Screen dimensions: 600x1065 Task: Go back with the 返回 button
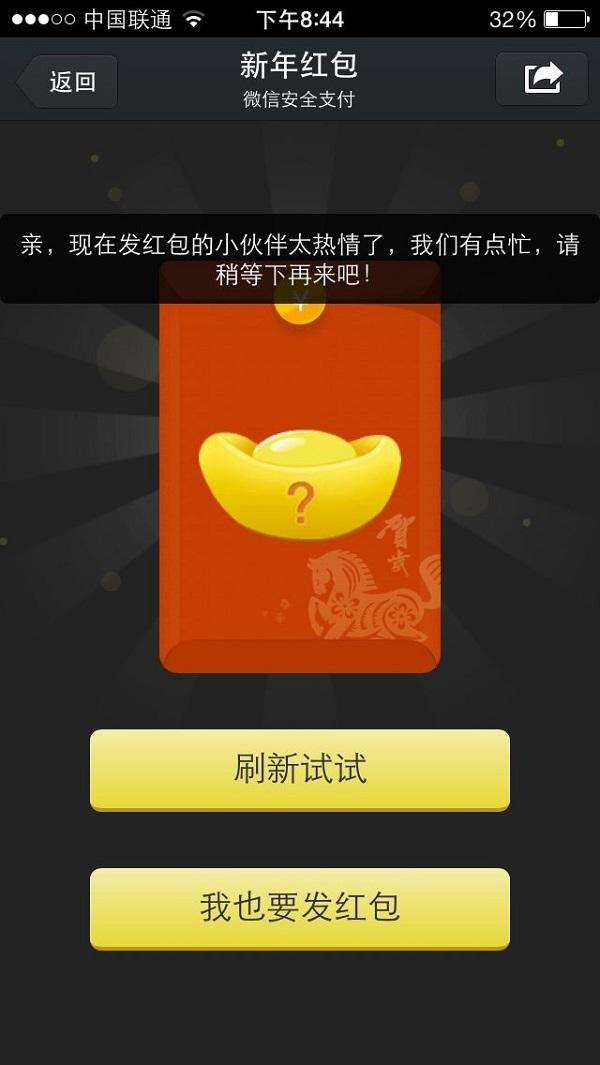pyautogui.click(x=68, y=81)
